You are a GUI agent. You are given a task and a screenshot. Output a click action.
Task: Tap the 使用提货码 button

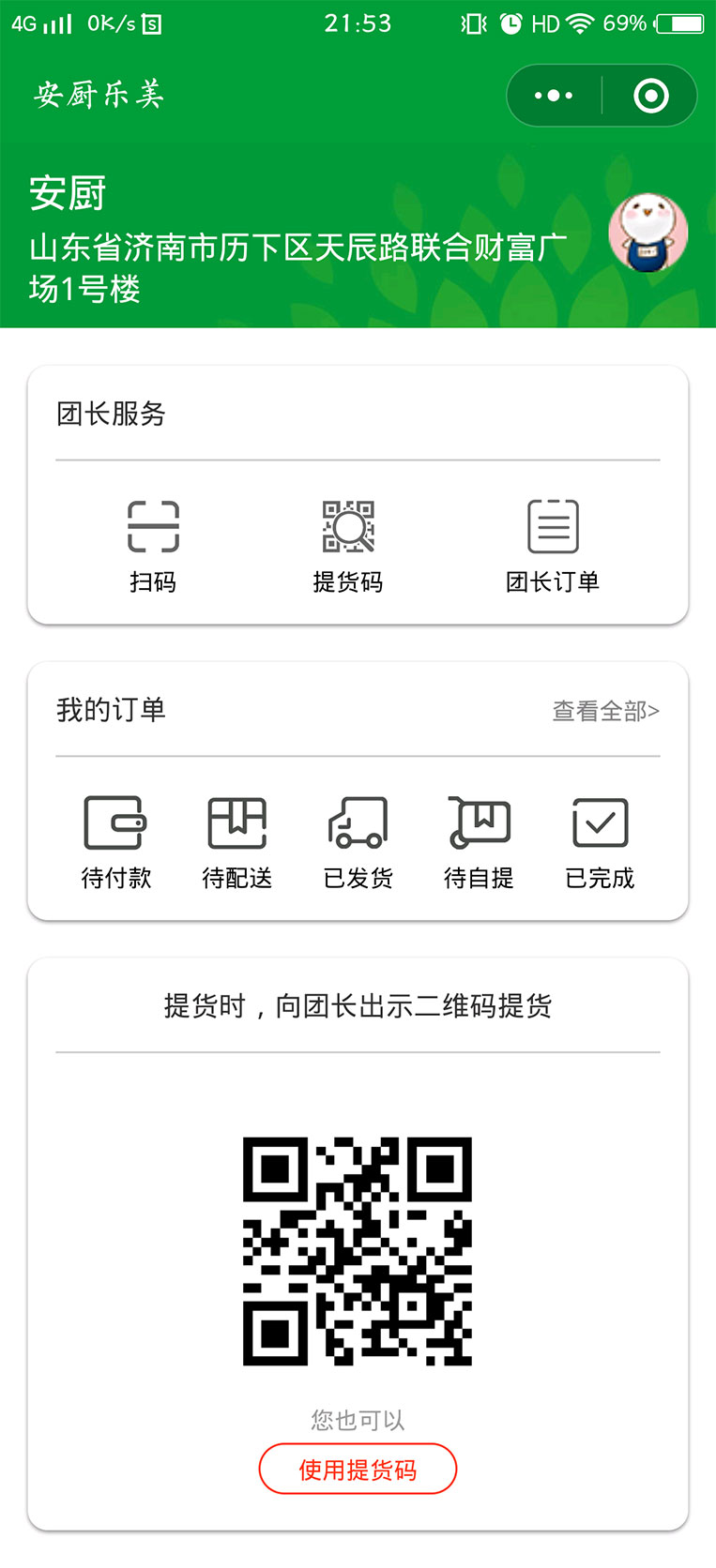pos(358,1469)
